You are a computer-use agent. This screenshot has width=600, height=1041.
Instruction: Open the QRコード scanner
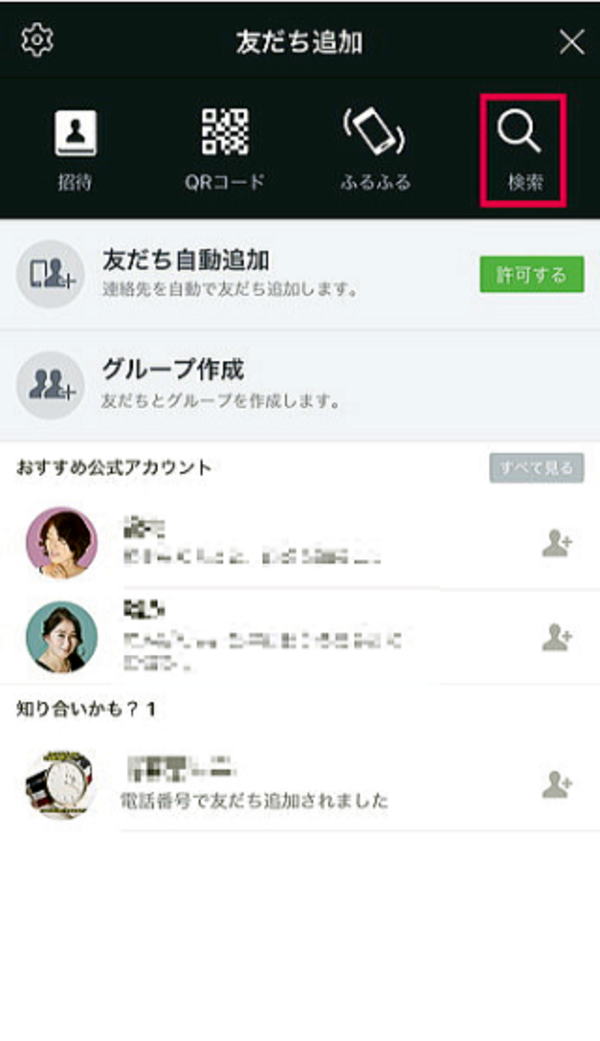coord(225,149)
